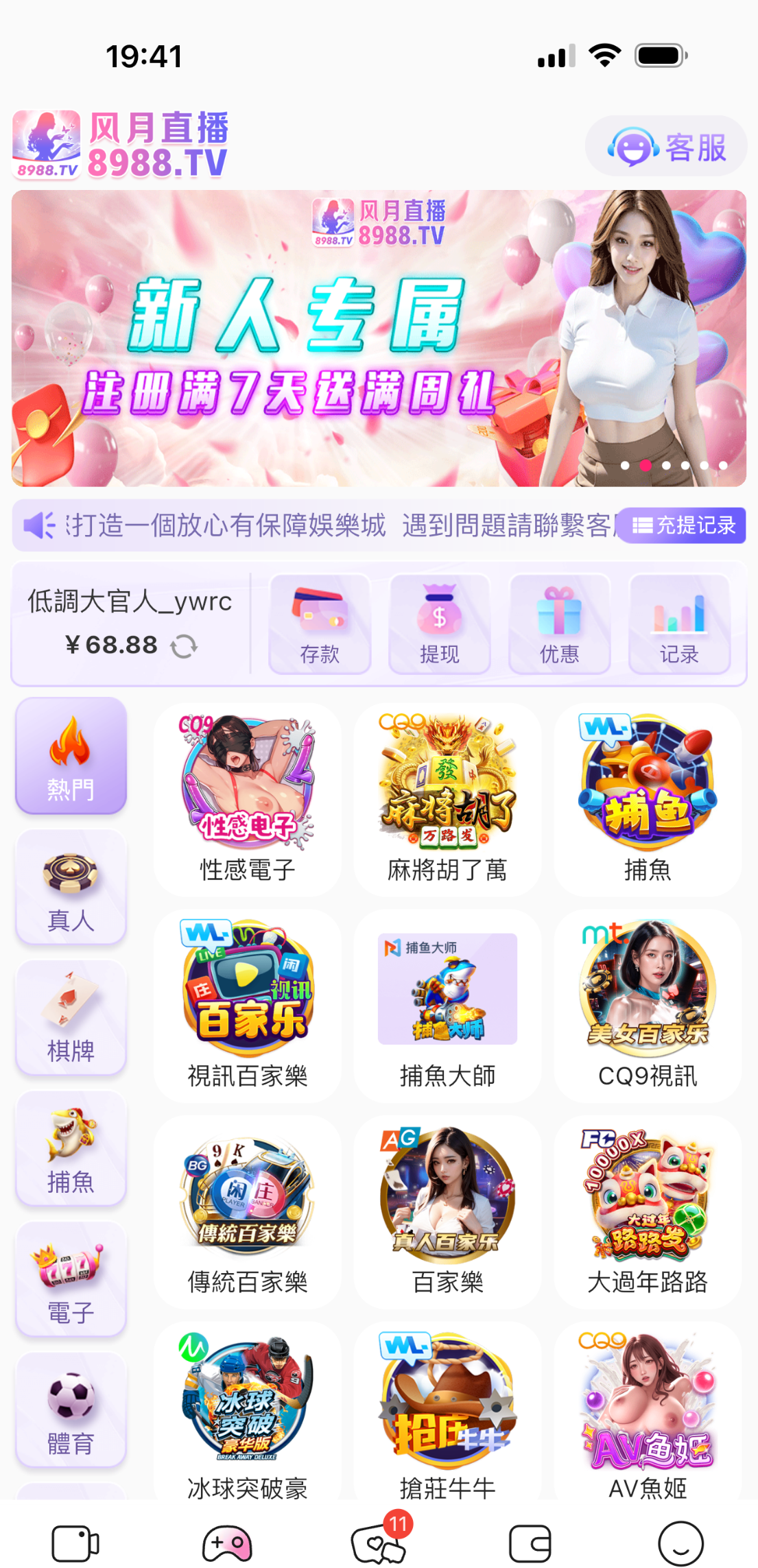Open the 提现 withdrawal page
The image size is (758, 1568).
[x=439, y=623]
